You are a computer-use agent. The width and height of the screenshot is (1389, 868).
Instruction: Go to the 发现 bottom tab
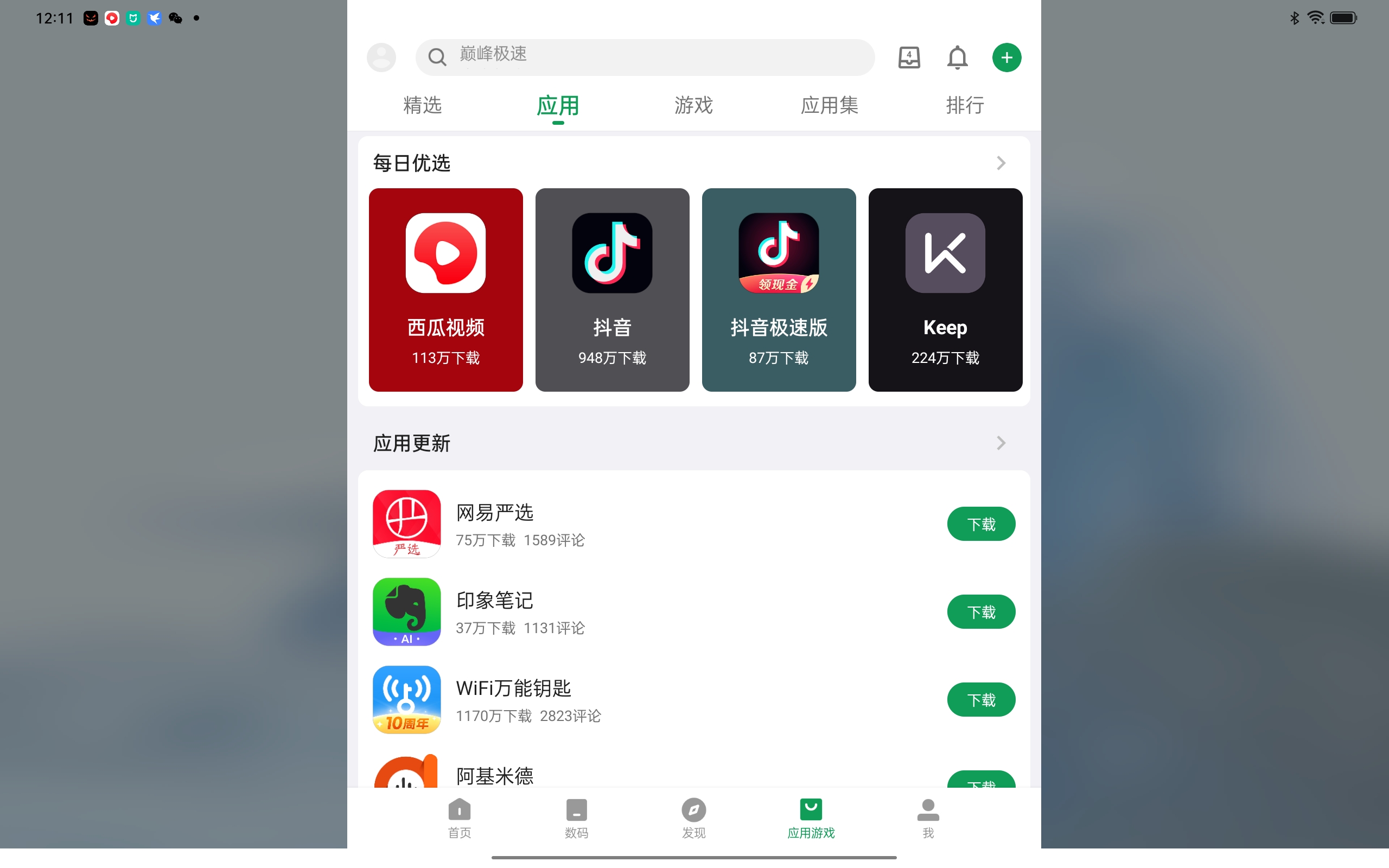(693, 818)
